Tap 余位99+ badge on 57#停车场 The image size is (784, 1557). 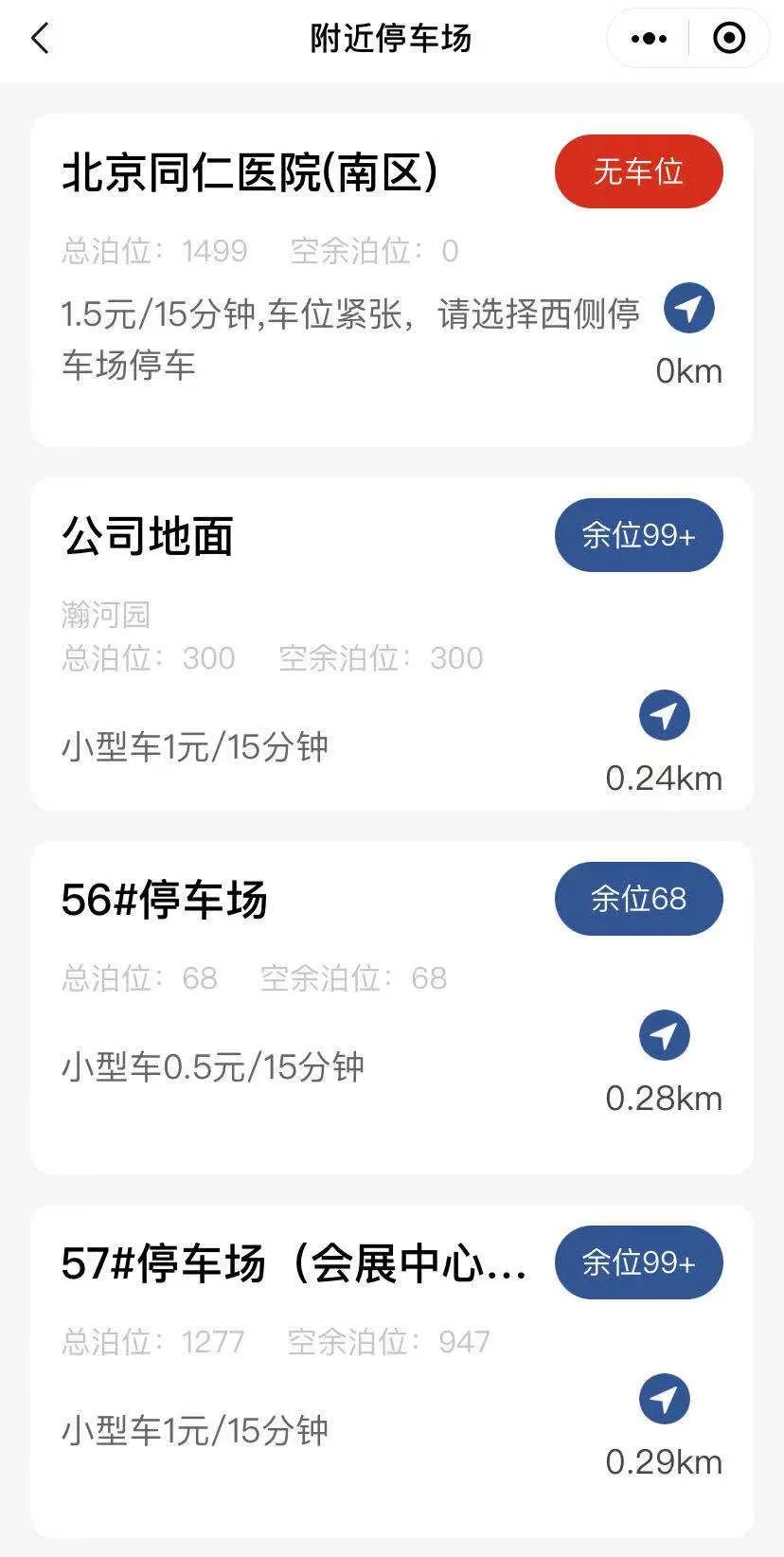(639, 1262)
